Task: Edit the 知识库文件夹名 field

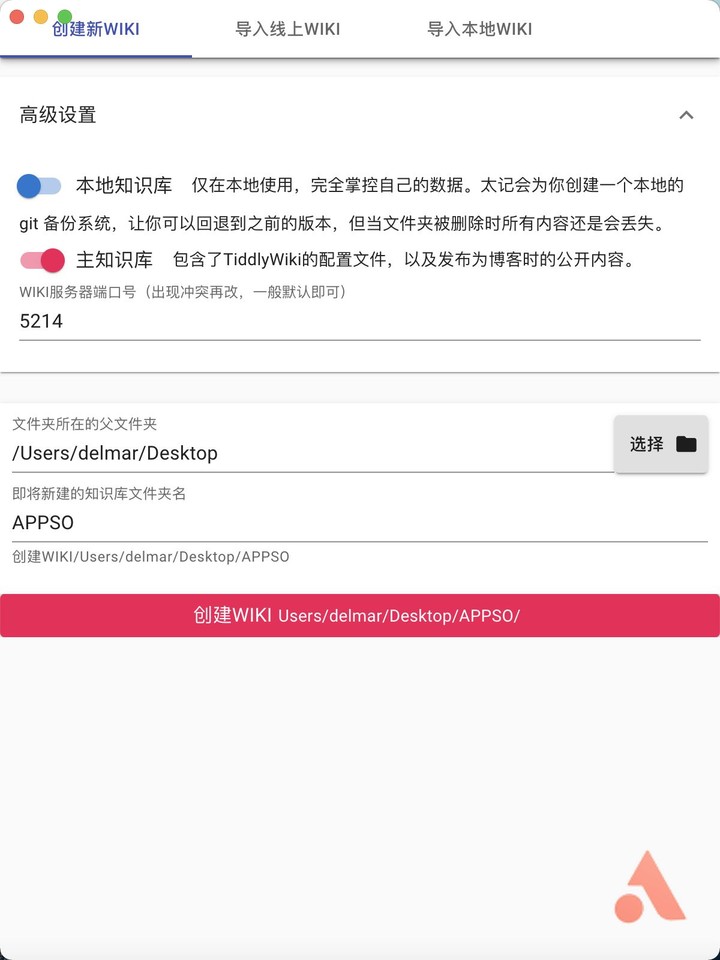Action: coord(359,522)
